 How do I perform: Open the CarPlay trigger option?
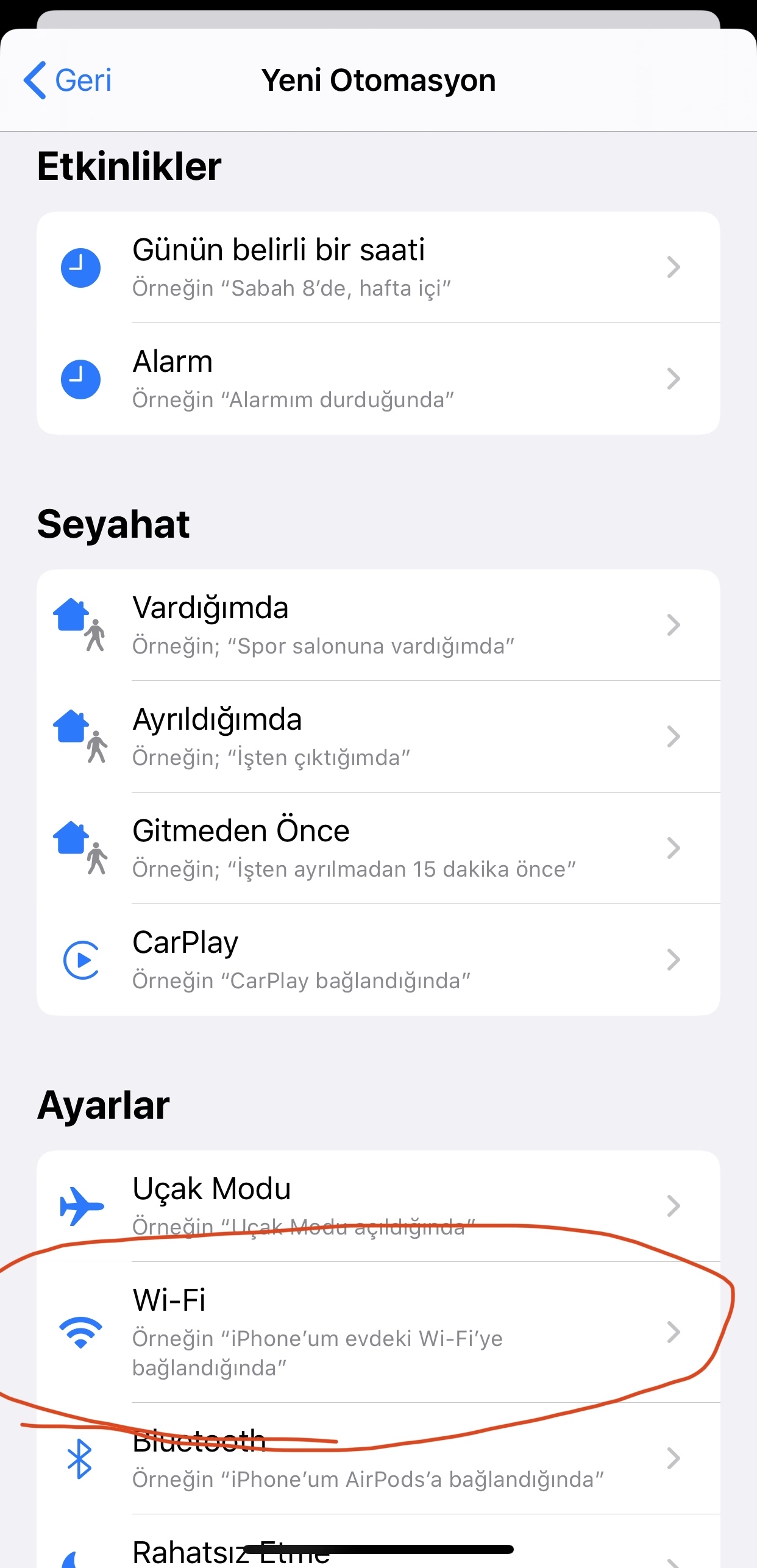point(378,960)
